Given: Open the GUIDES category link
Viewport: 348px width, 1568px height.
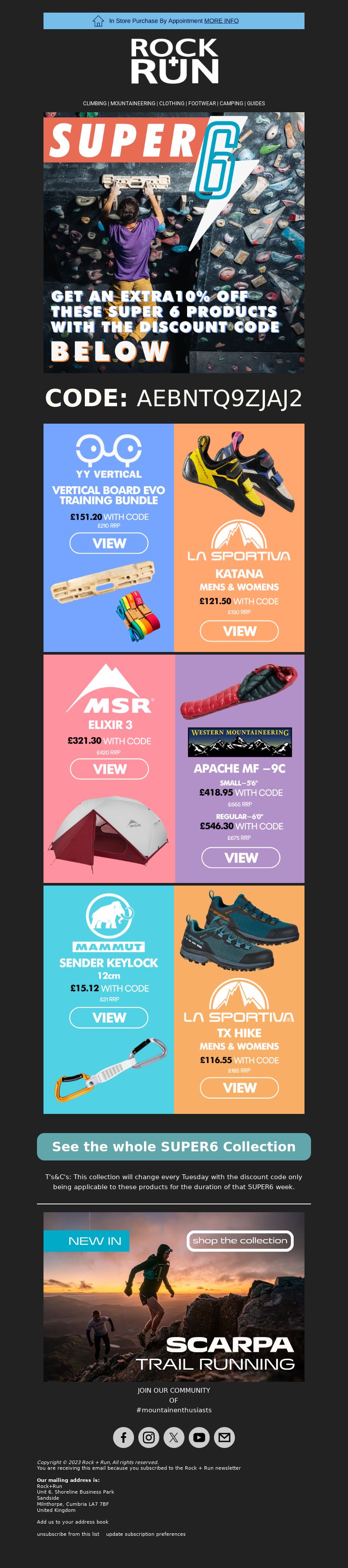Looking at the screenshot, I should (x=255, y=104).
